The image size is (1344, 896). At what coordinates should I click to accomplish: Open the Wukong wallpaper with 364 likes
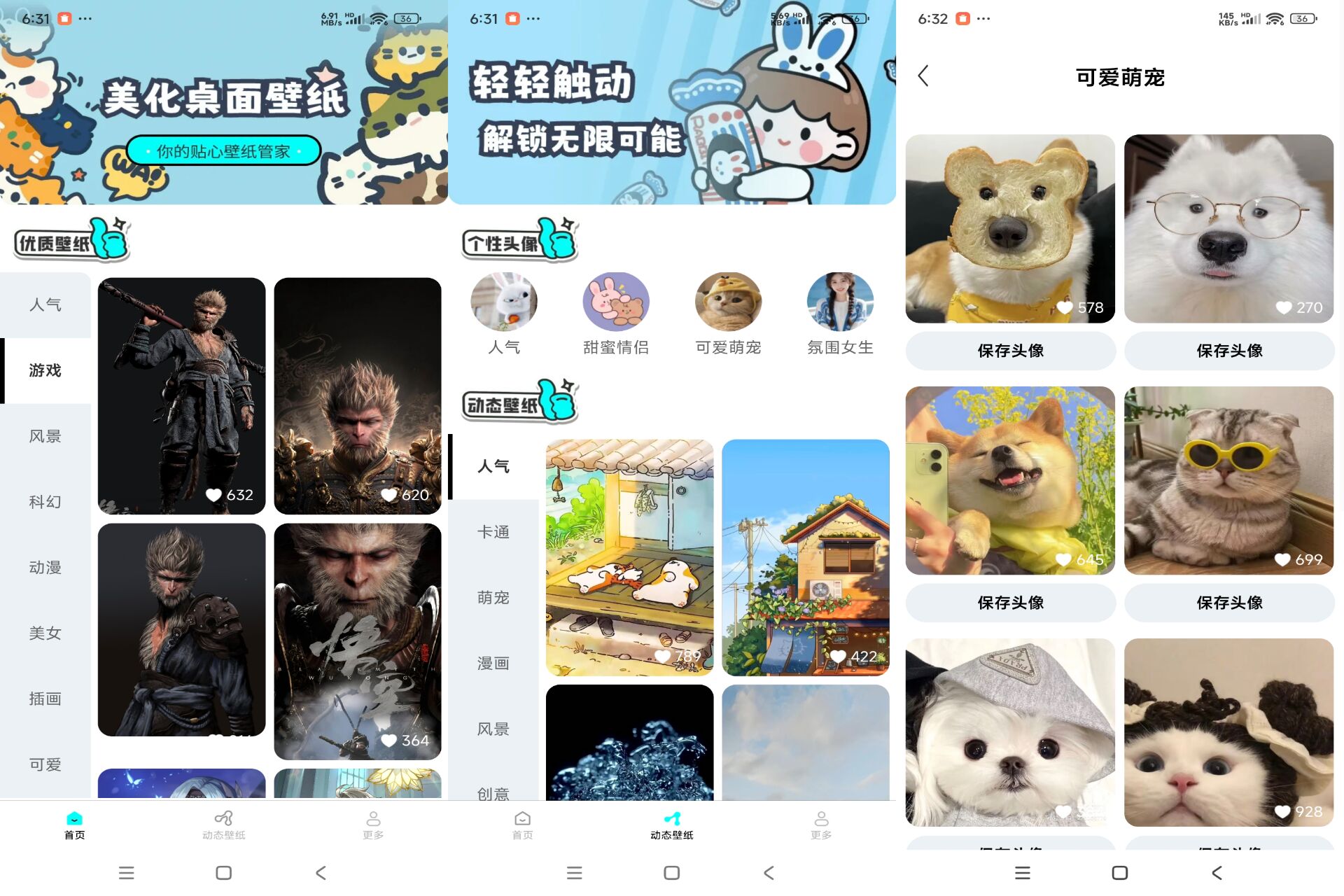(x=357, y=640)
